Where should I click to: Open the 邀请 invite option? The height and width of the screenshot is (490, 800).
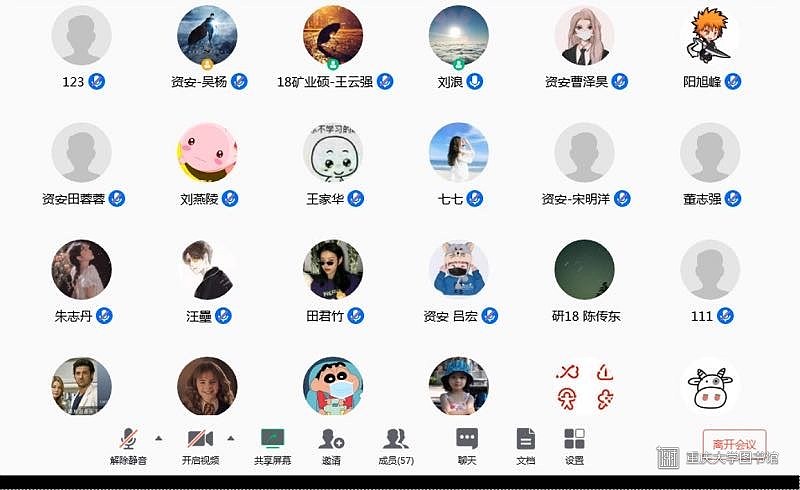331,444
